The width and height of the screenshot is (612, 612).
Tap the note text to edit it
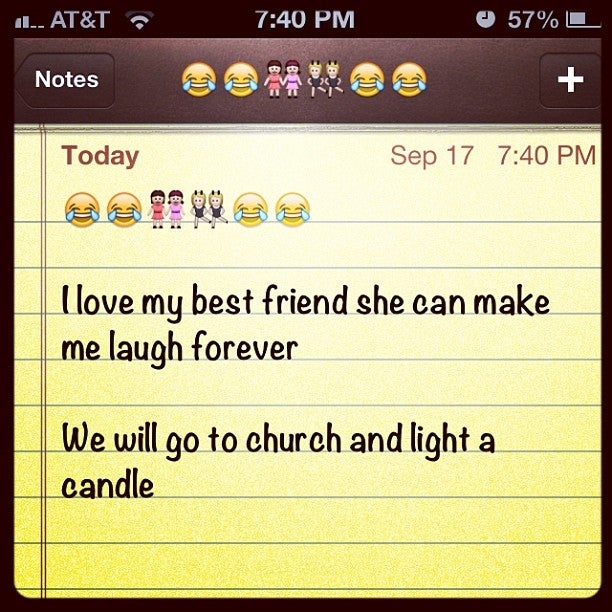[x=306, y=324]
